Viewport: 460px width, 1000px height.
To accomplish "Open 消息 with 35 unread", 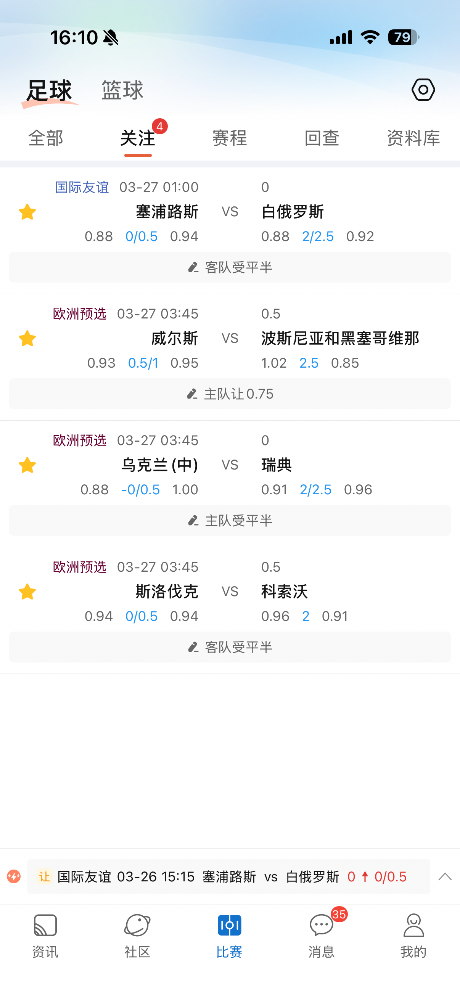I will coord(322,936).
